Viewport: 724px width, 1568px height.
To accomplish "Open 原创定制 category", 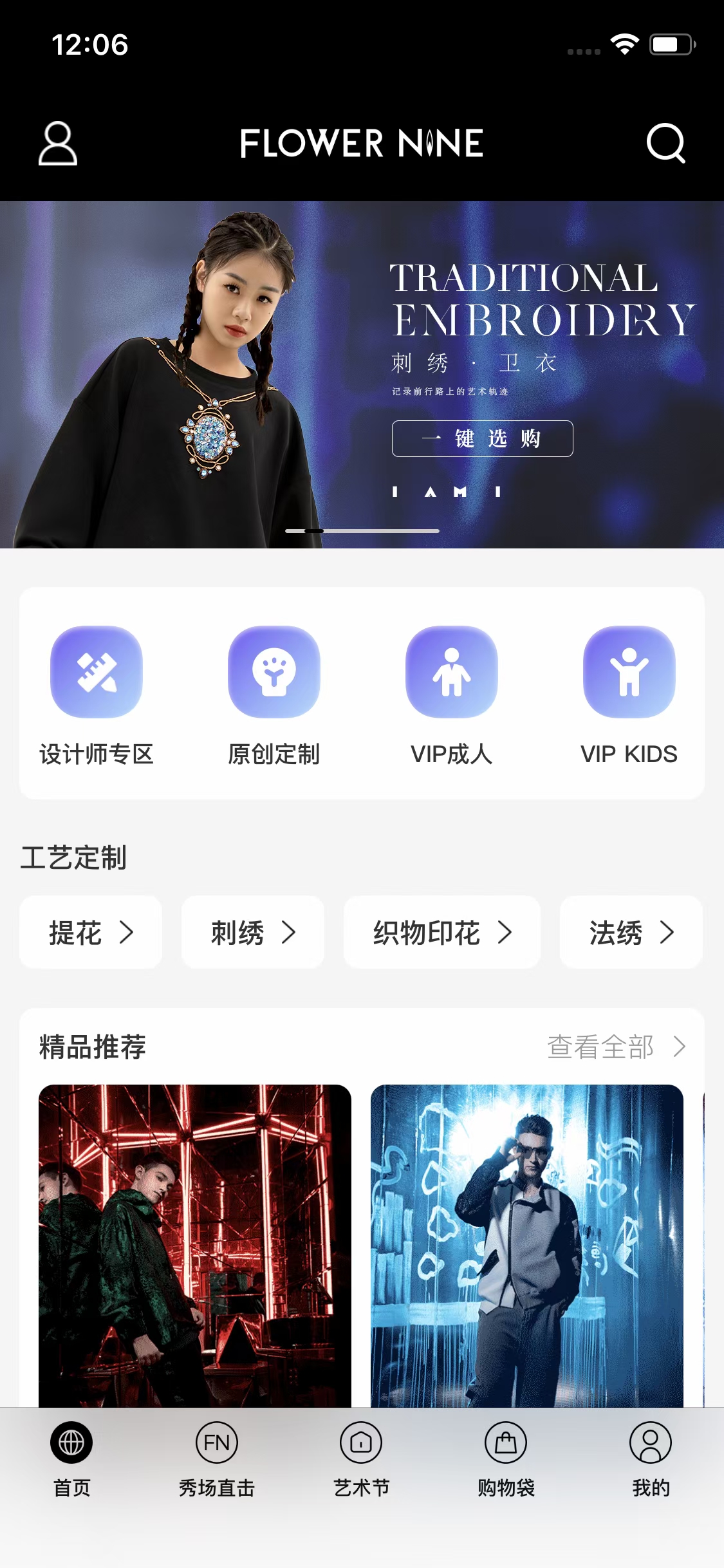I will tap(274, 695).
